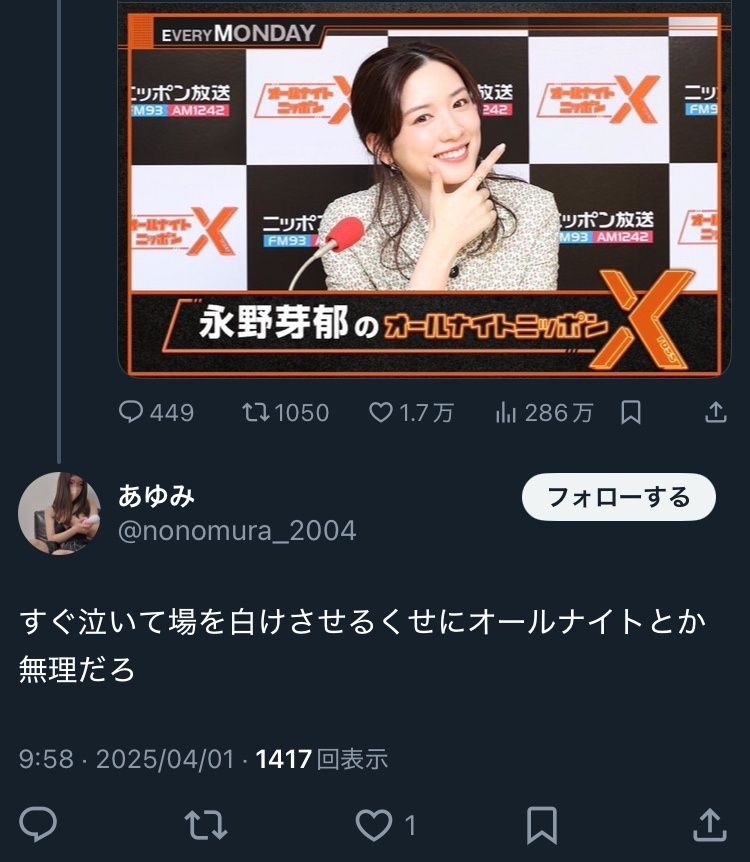Reply to あゆみ's post

(x=38, y=824)
